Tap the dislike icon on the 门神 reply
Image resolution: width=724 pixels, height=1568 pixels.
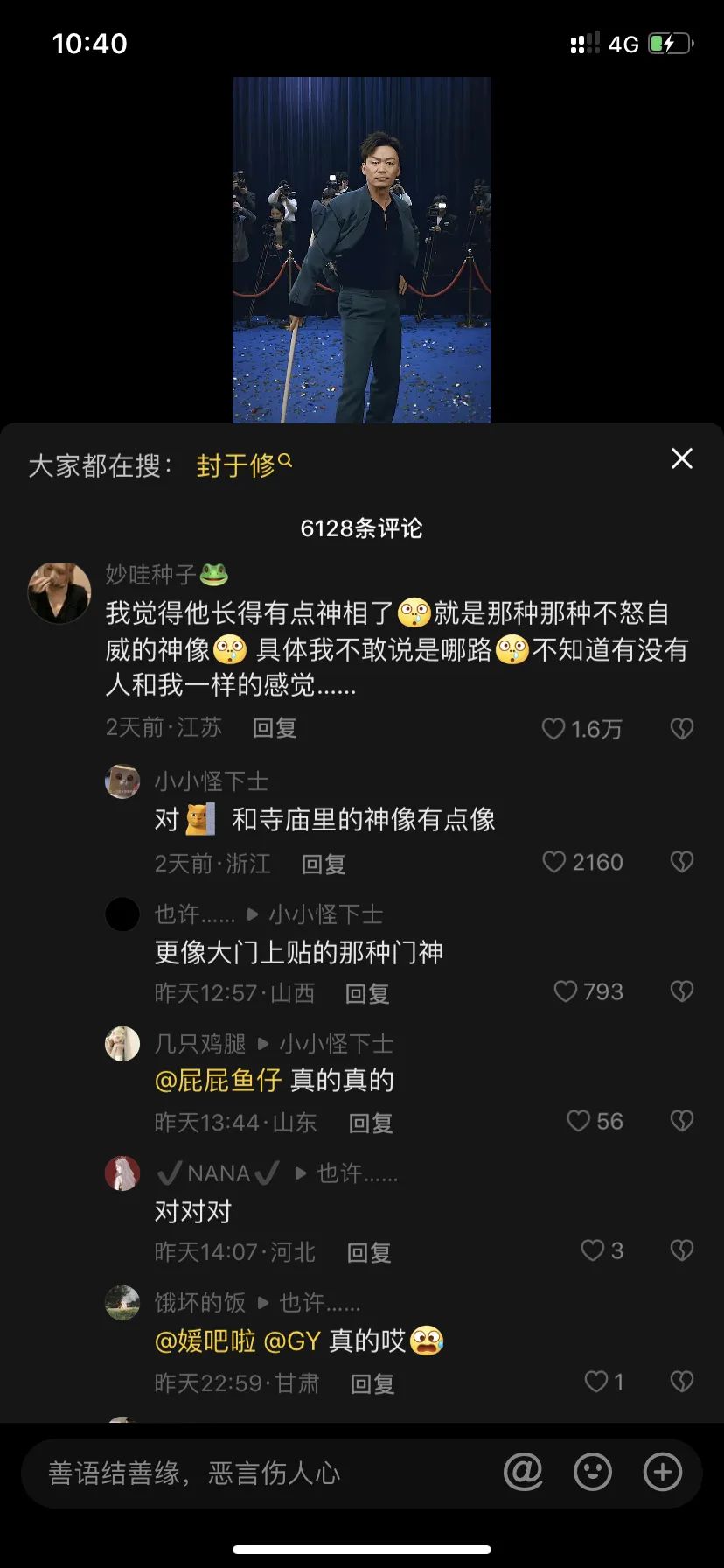click(681, 991)
